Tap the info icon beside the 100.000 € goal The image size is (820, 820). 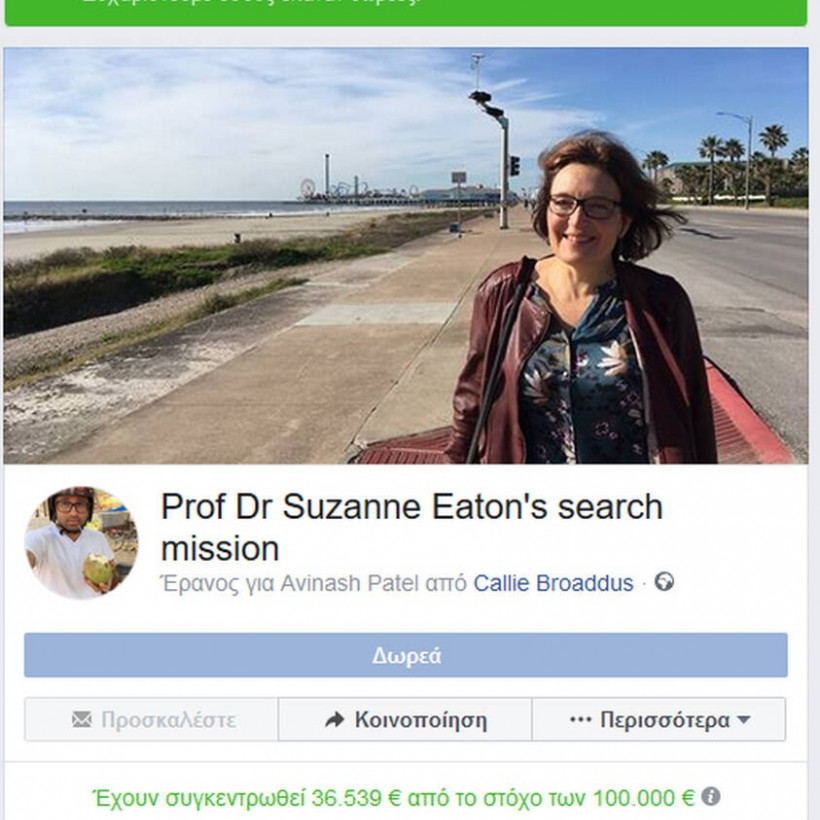pos(710,797)
